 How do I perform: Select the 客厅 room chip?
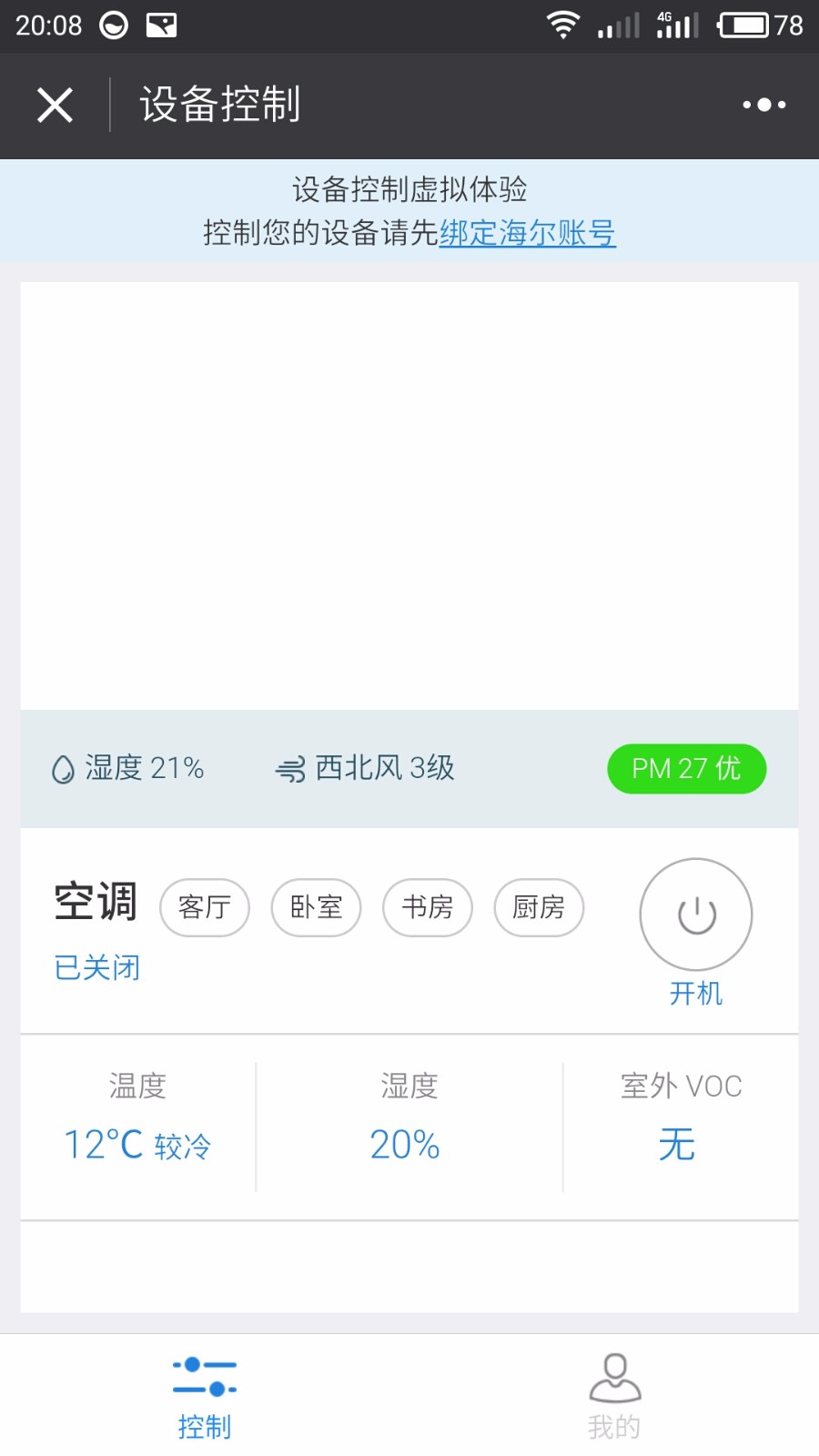tap(205, 907)
